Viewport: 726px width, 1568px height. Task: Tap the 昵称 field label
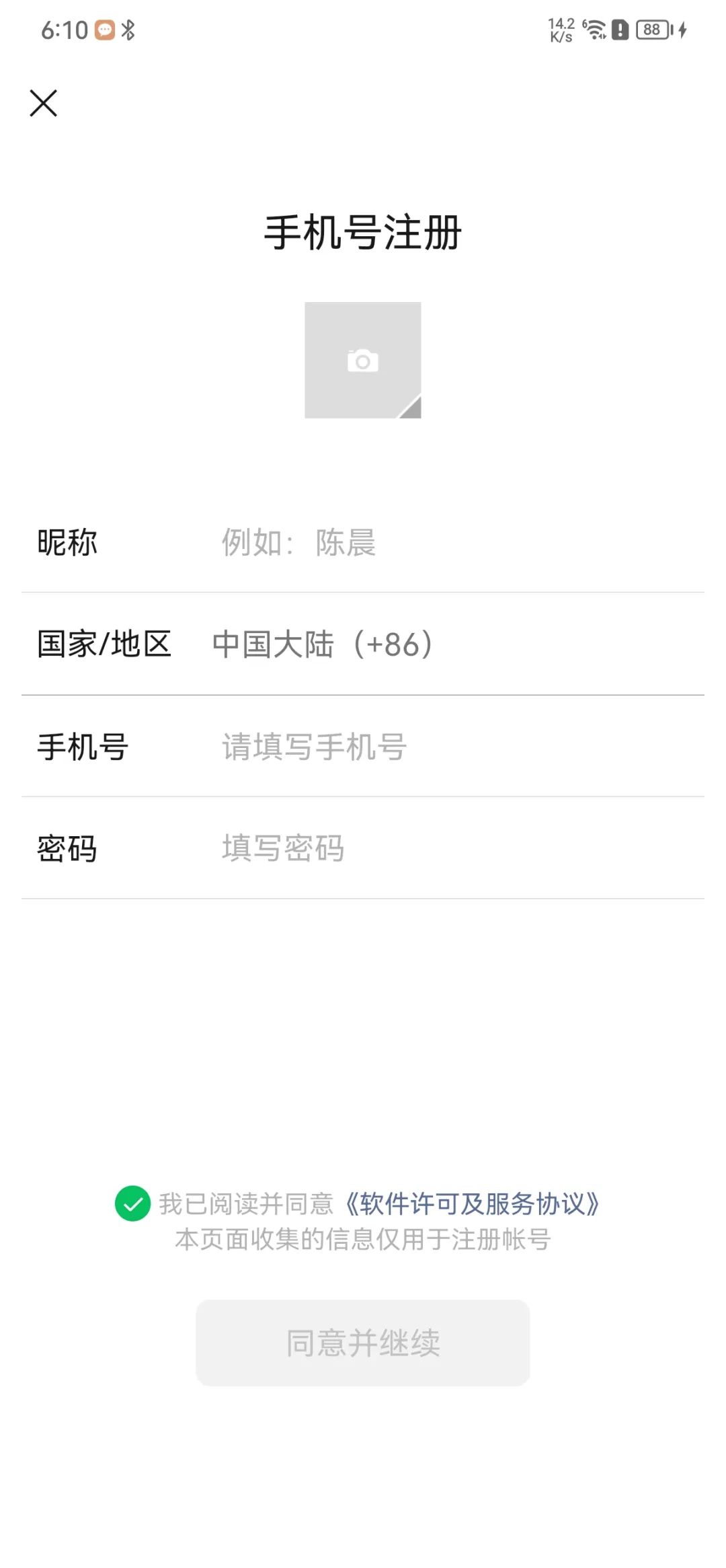pos(65,542)
